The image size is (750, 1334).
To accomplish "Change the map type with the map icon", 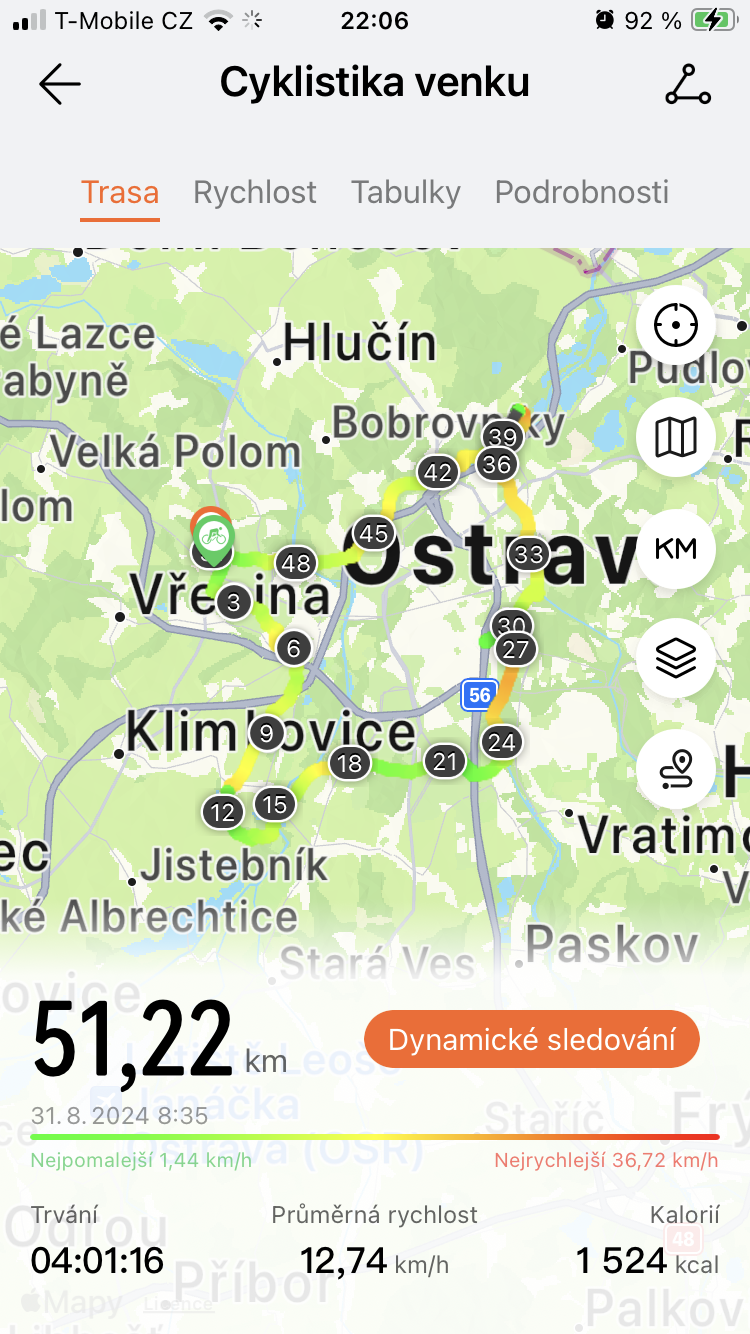I will [676, 437].
